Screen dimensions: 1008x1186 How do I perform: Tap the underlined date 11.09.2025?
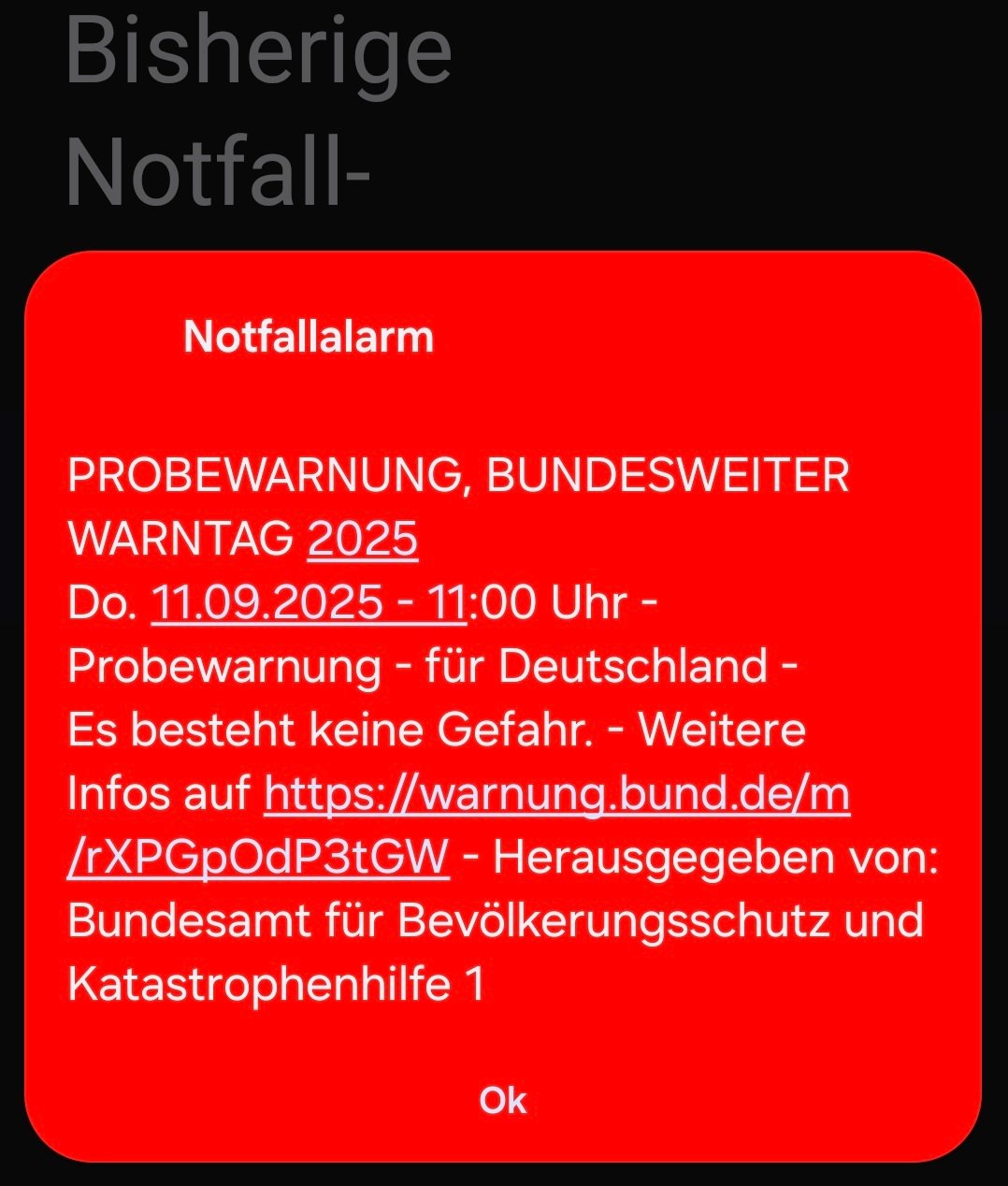pos(309,601)
